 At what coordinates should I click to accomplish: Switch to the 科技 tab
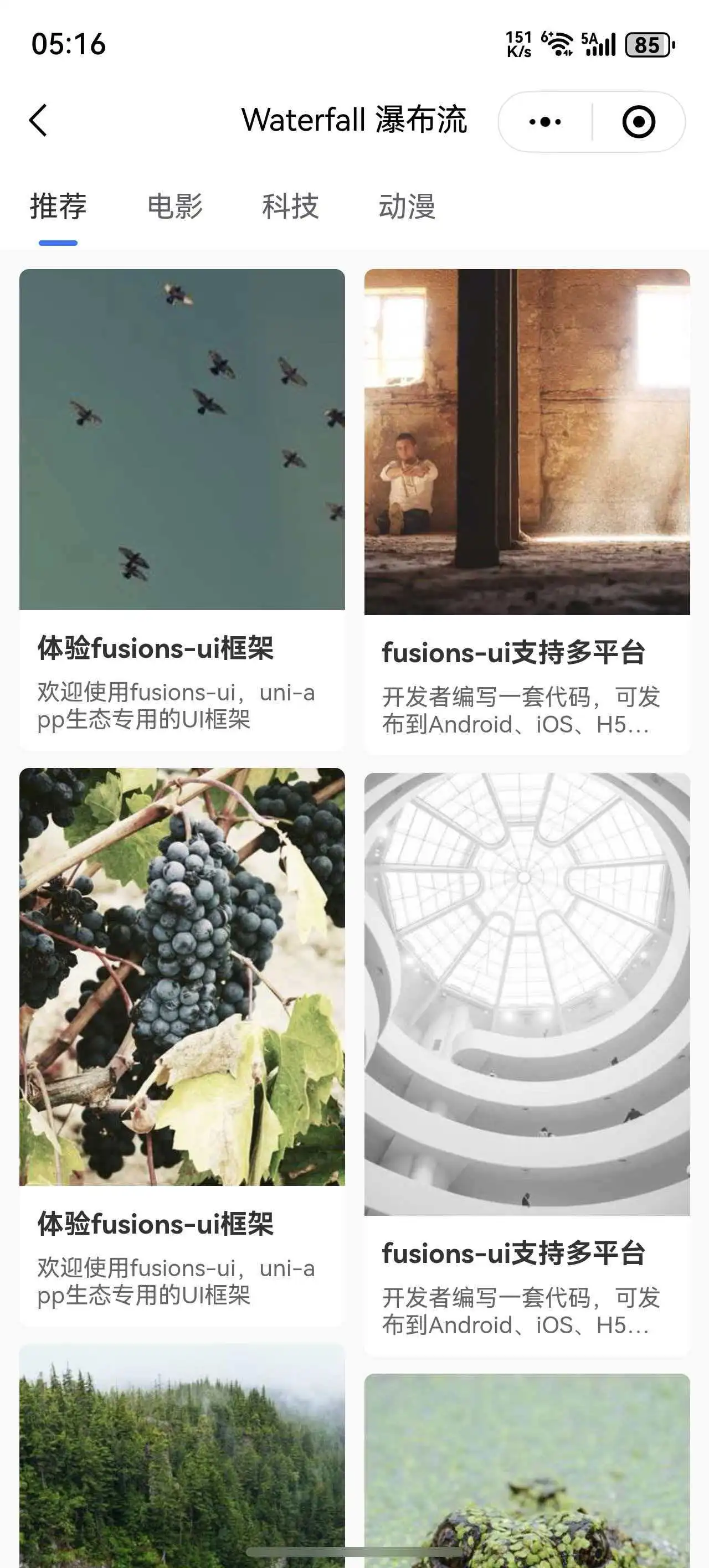click(291, 206)
